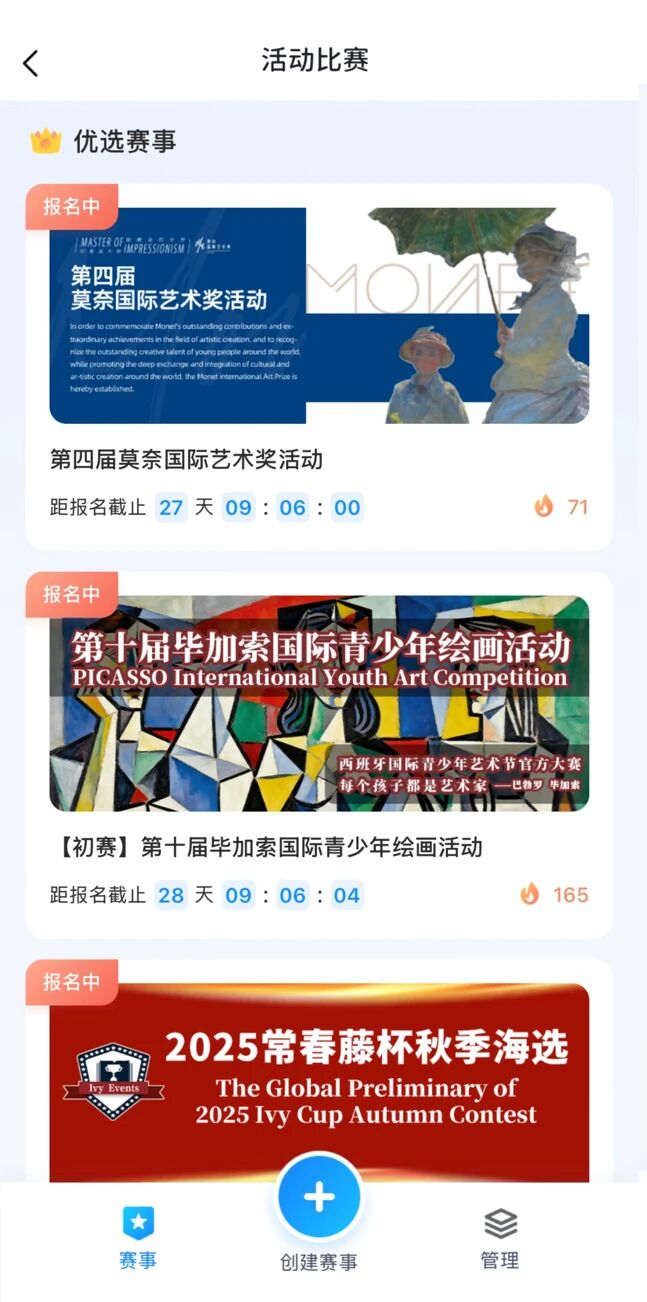Tap the 创建赛事 plus button
Screen dimensions: 647x1302
pyautogui.click(x=319, y=1198)
